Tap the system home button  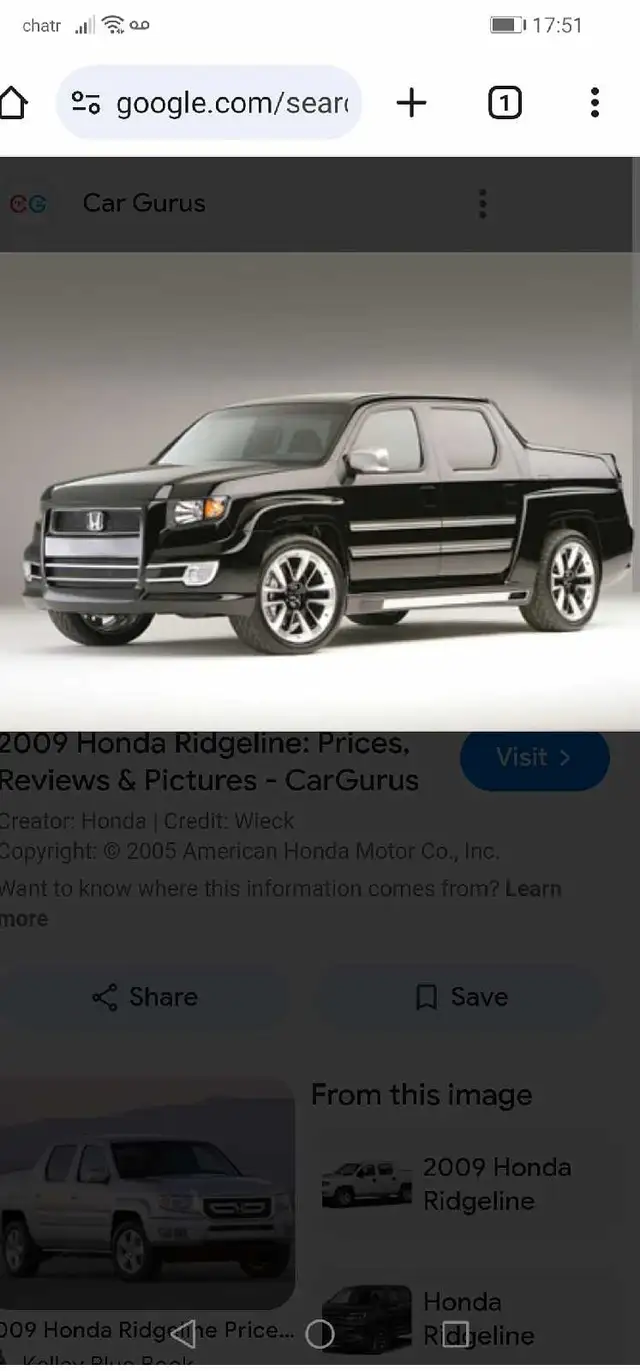(x=319, y=1333)
